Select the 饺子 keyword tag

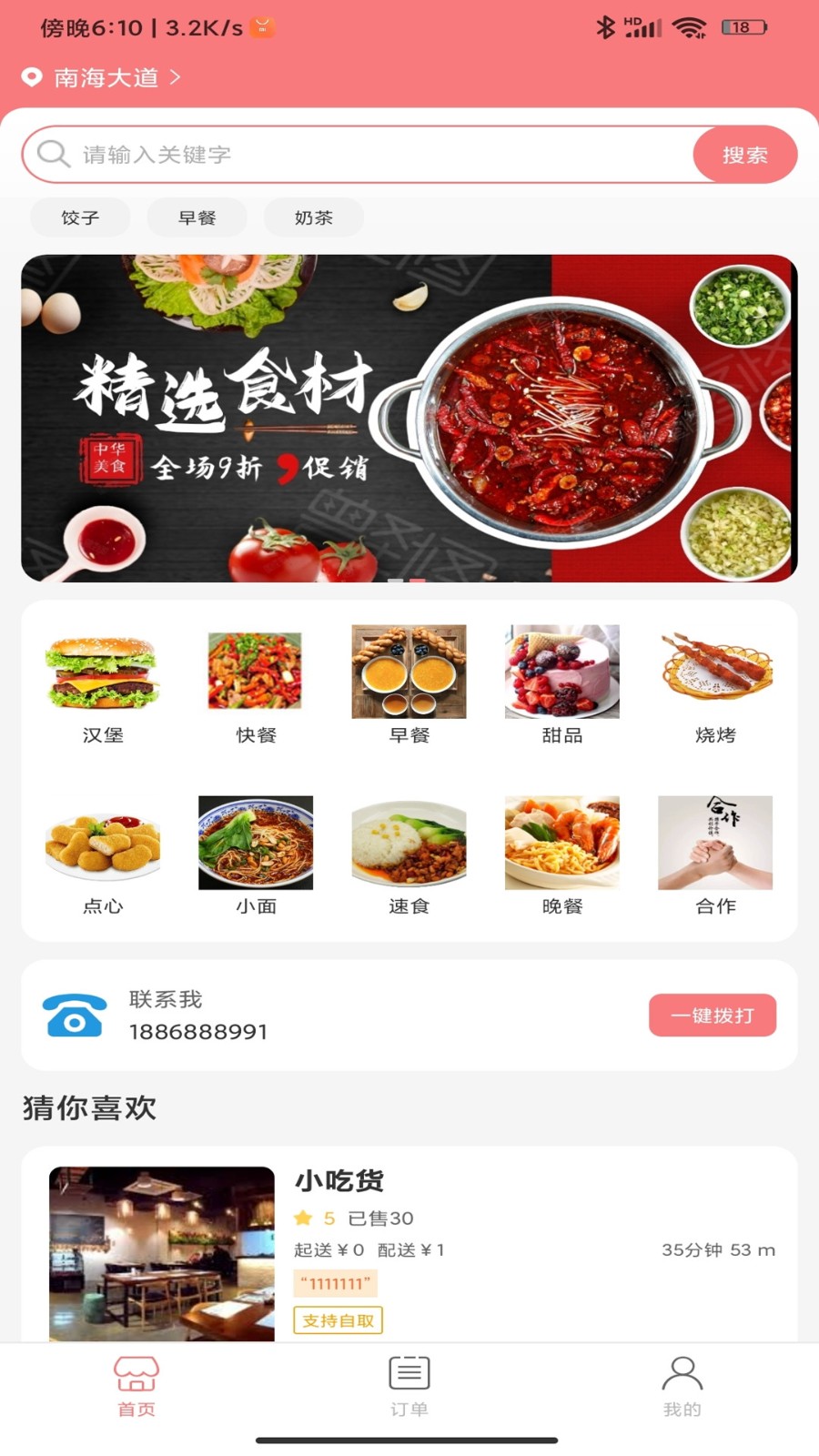pyautogui.click(x=80, y=217)
